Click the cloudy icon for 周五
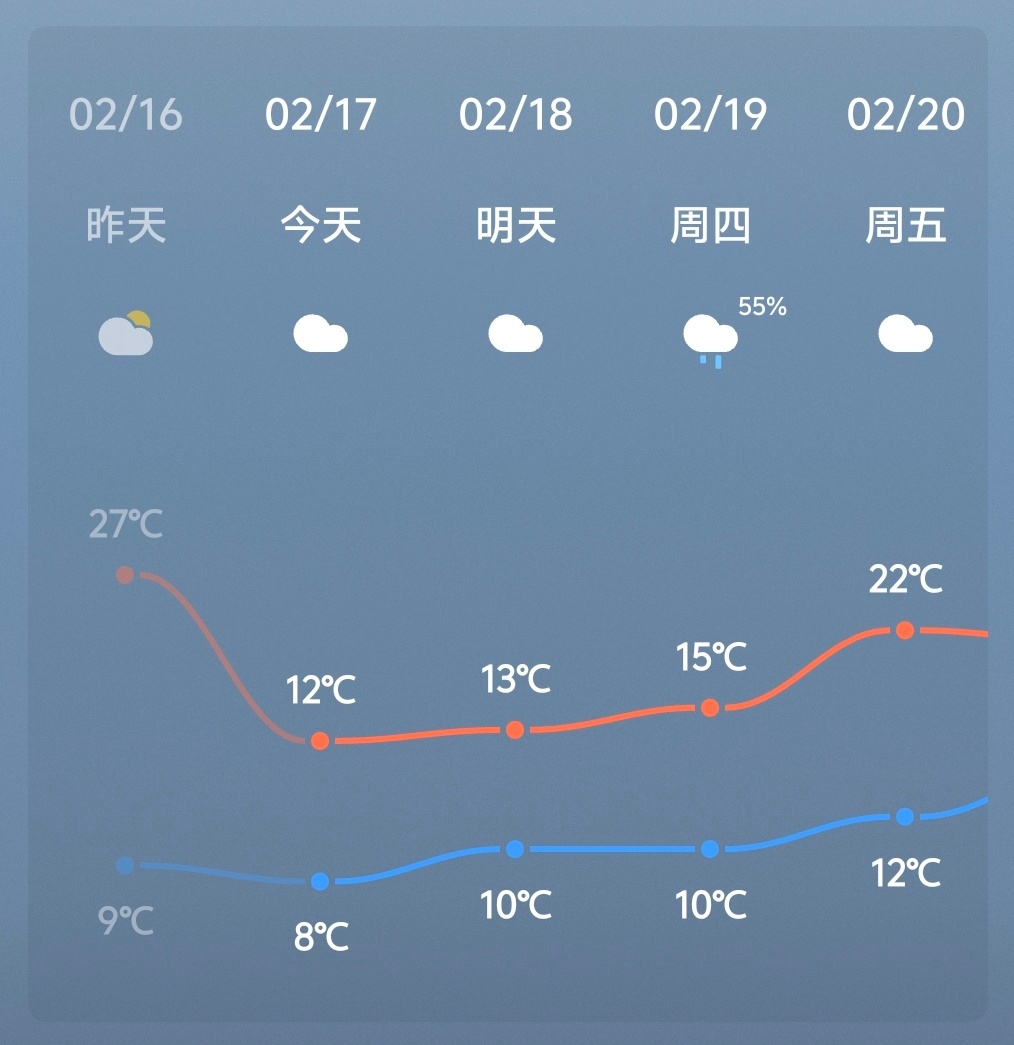The width and height of the screenshot is (1014, 1045). pyautogui.click(x=904, y=335)
